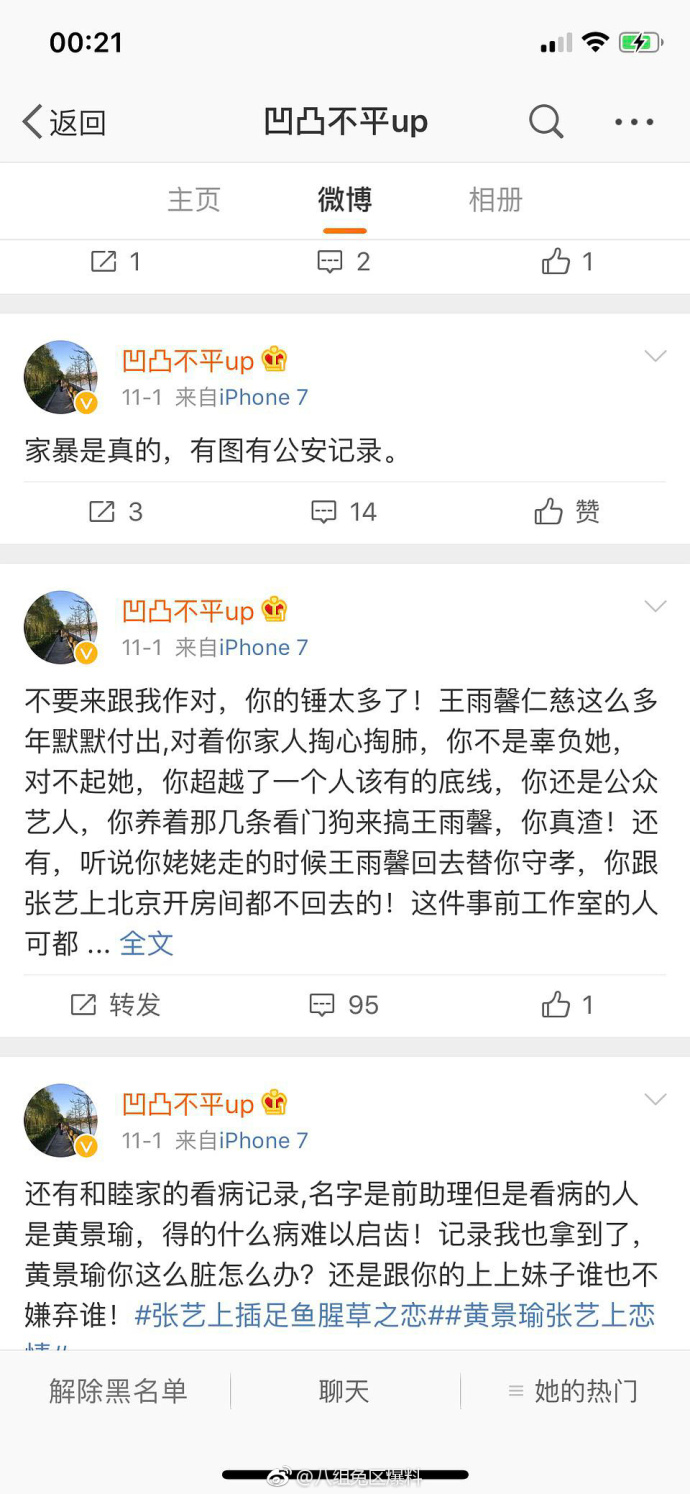Image resolution: width=690 pixels, height=1494 pixels.
Task: Expand the 全文 link for the full post
Action: point(147,943)
